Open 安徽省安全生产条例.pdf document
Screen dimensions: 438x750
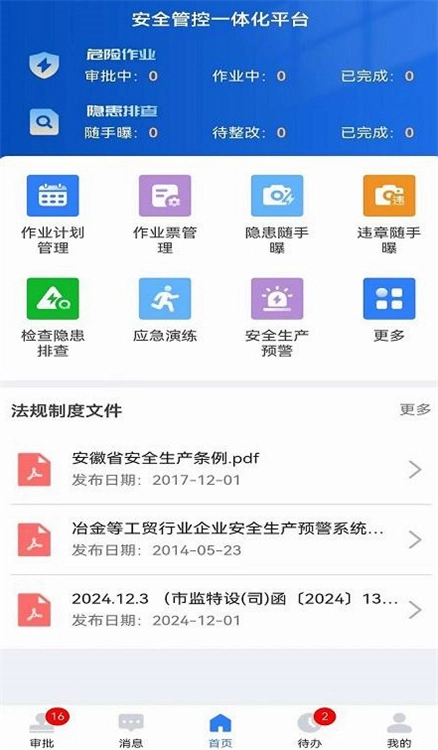(x=219, y=469)
